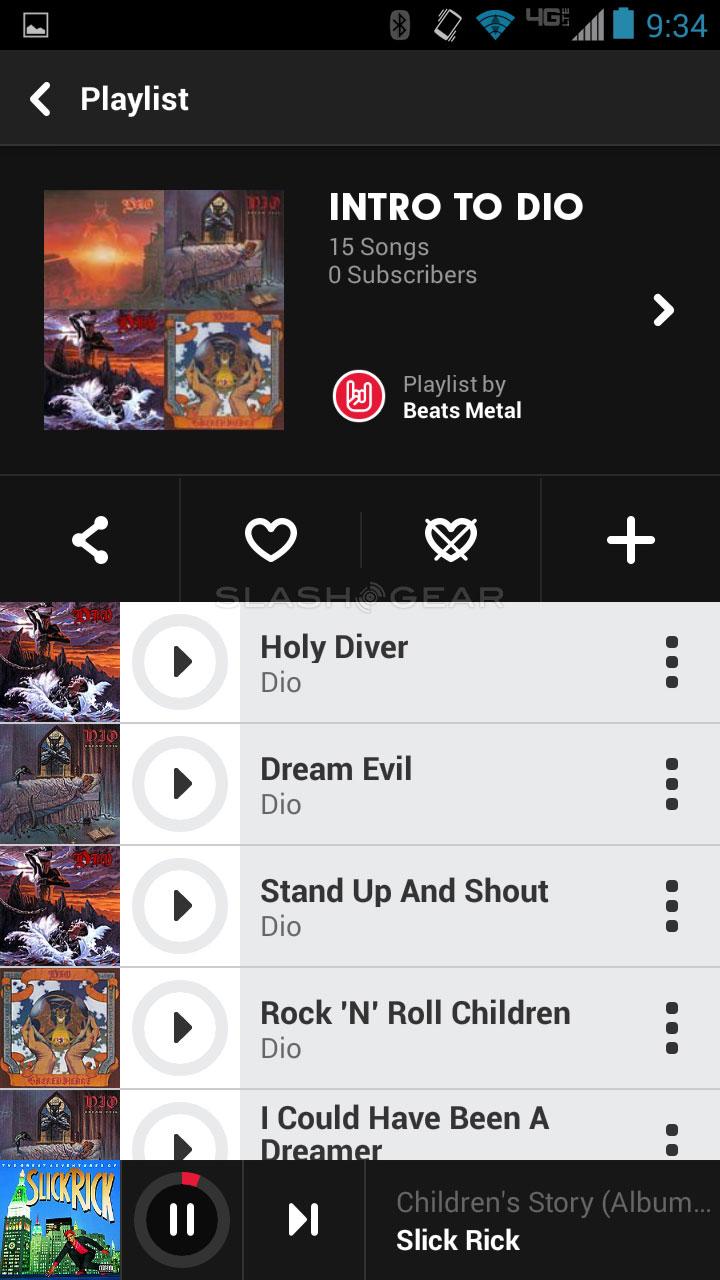
Task: Go back from the Playlist screen
Action: (40, 99)
